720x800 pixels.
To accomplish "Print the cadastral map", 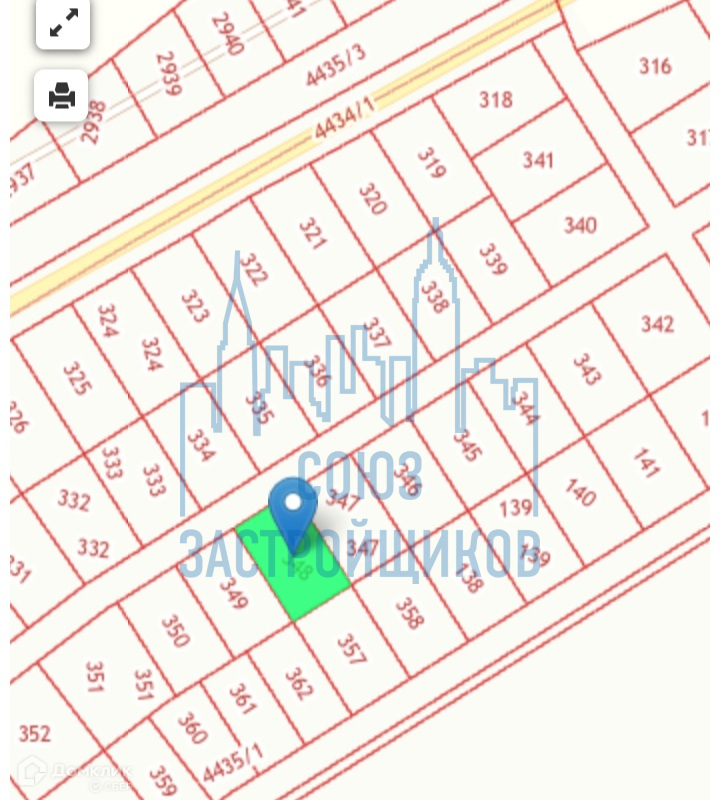I will (62, 95).
